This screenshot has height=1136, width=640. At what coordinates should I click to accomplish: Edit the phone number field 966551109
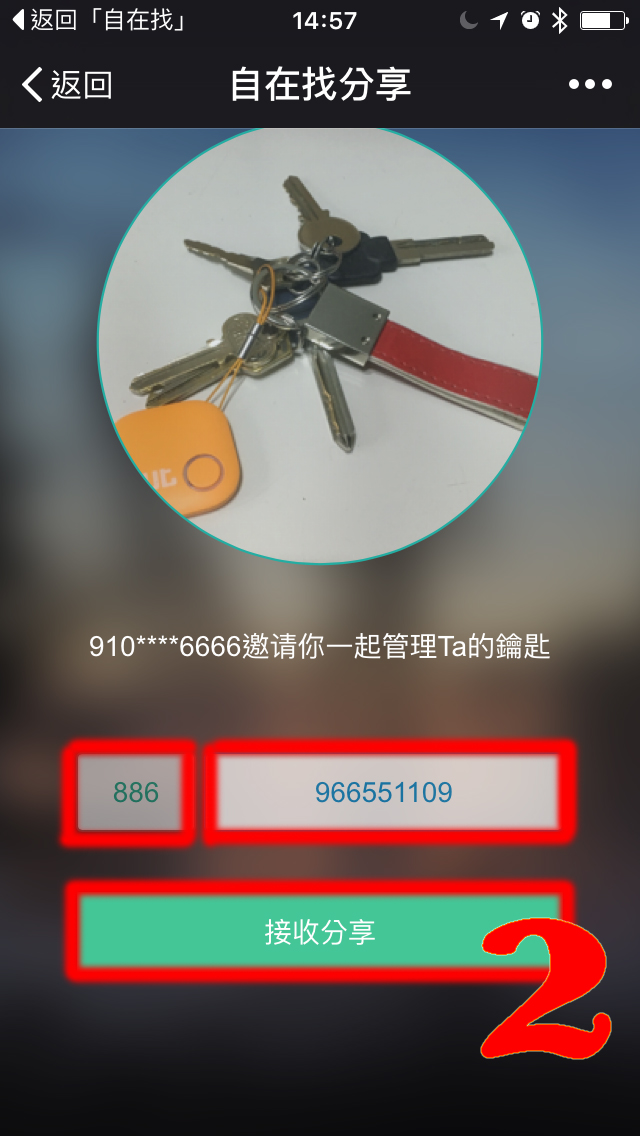[386, 793]
